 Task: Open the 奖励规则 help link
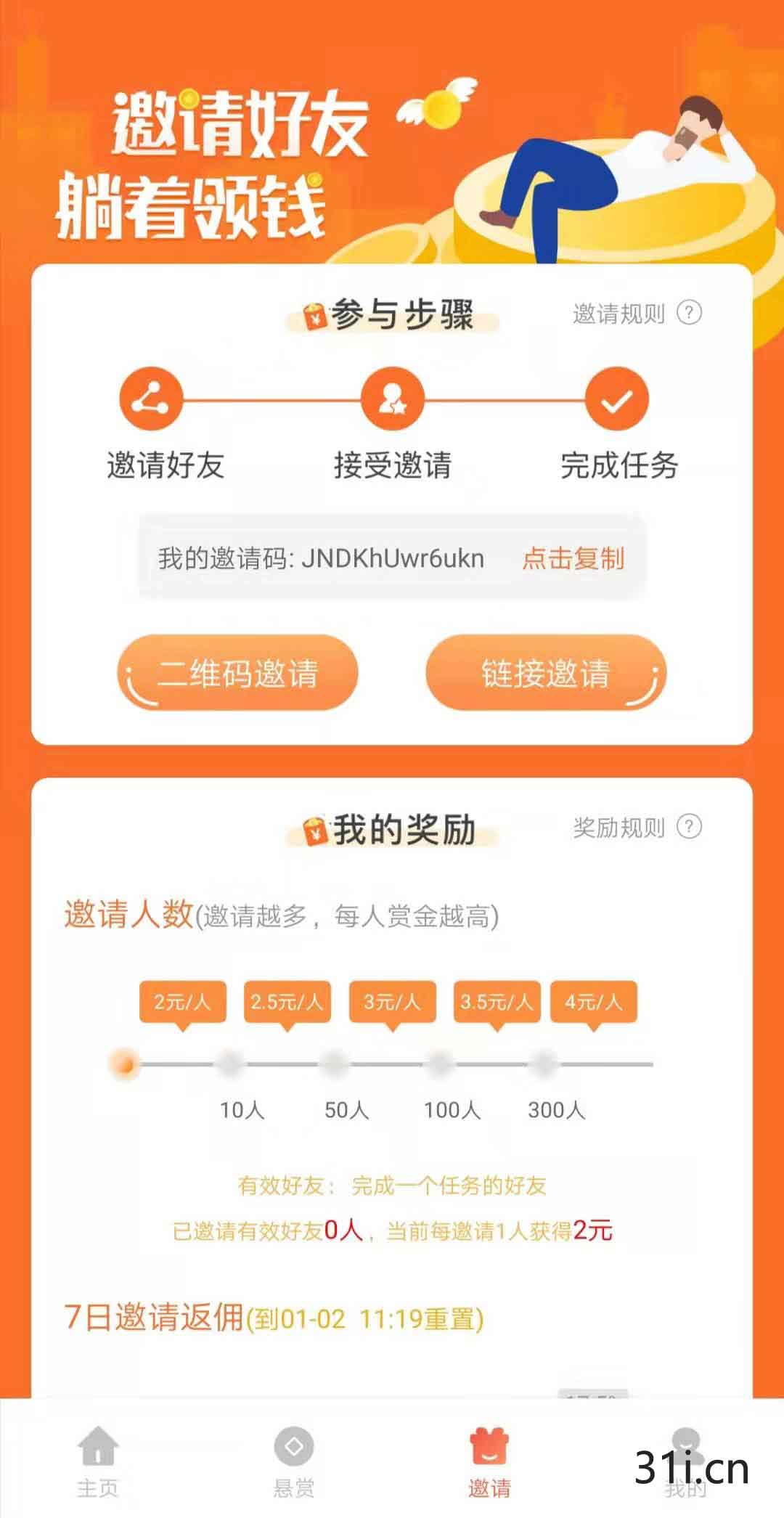[x=637, y=827]
